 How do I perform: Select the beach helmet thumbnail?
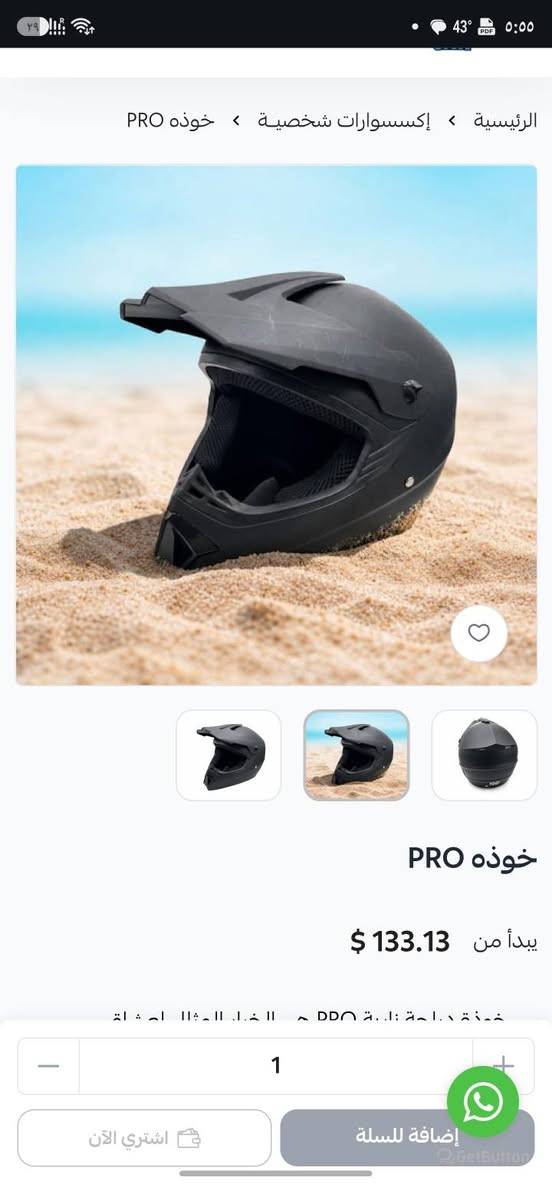356,755
